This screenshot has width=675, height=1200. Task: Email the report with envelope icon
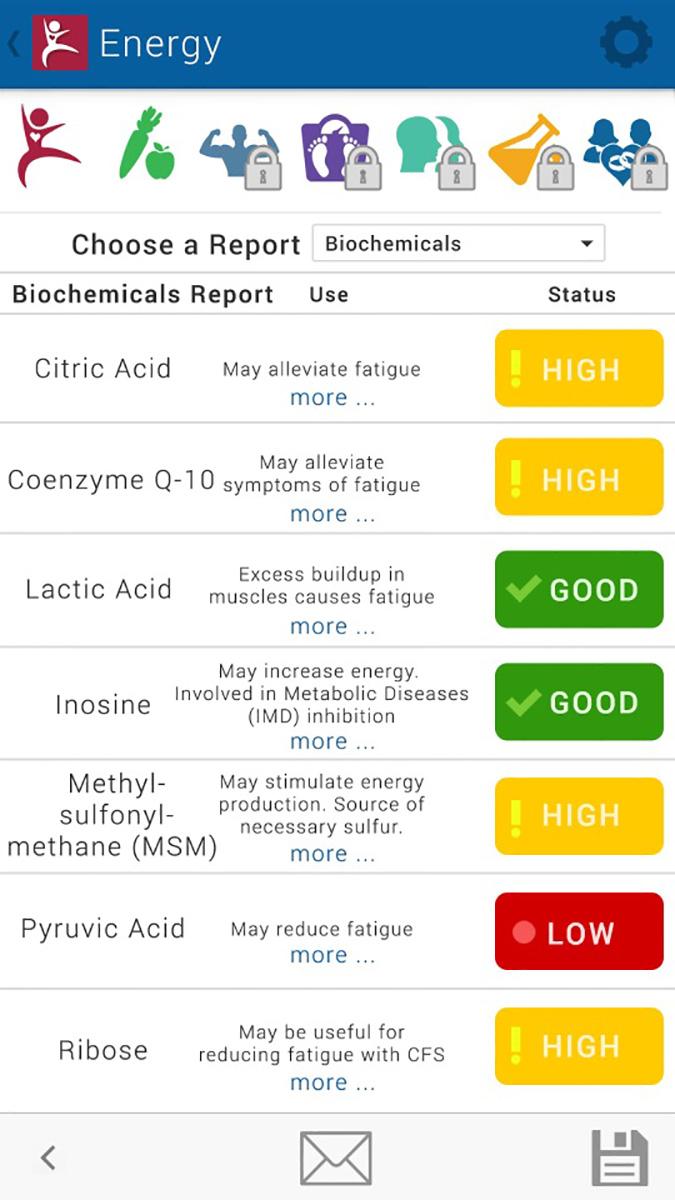coord(336,1158)
